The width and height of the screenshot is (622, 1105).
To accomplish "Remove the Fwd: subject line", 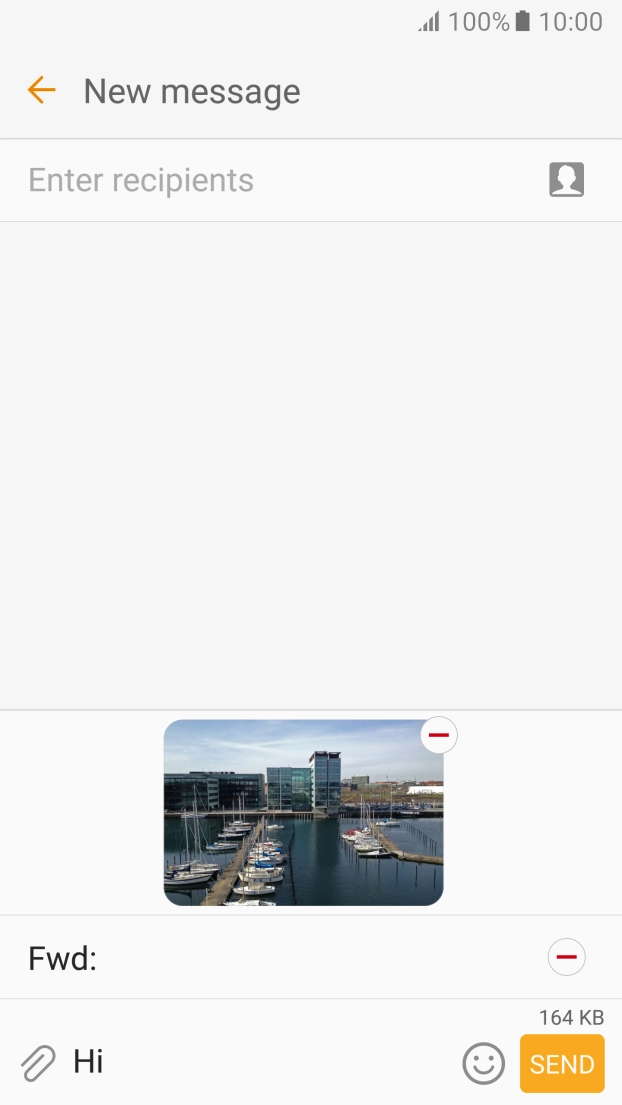I will [566, 958].
